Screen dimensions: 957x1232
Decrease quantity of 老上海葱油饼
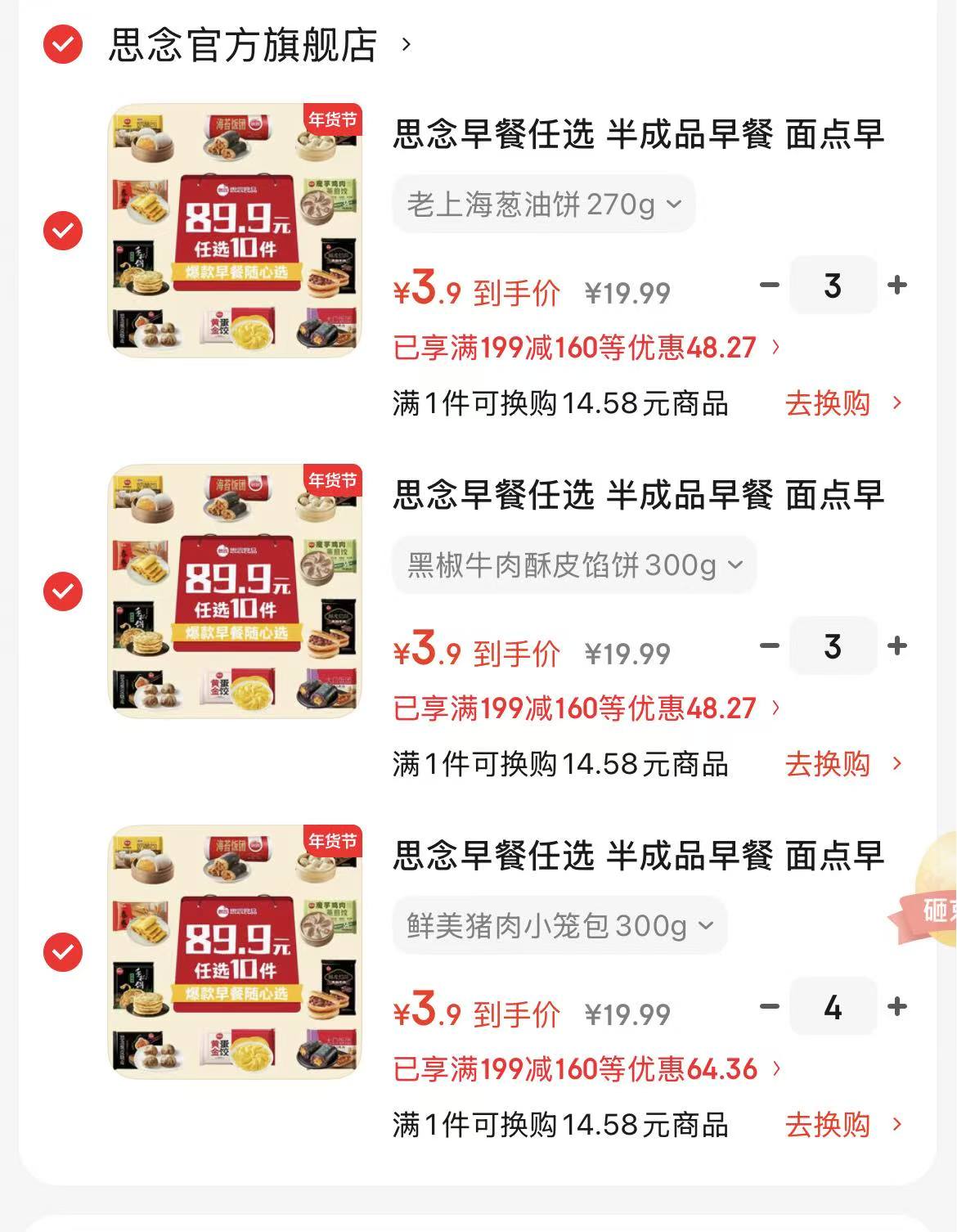click(769, 285)
